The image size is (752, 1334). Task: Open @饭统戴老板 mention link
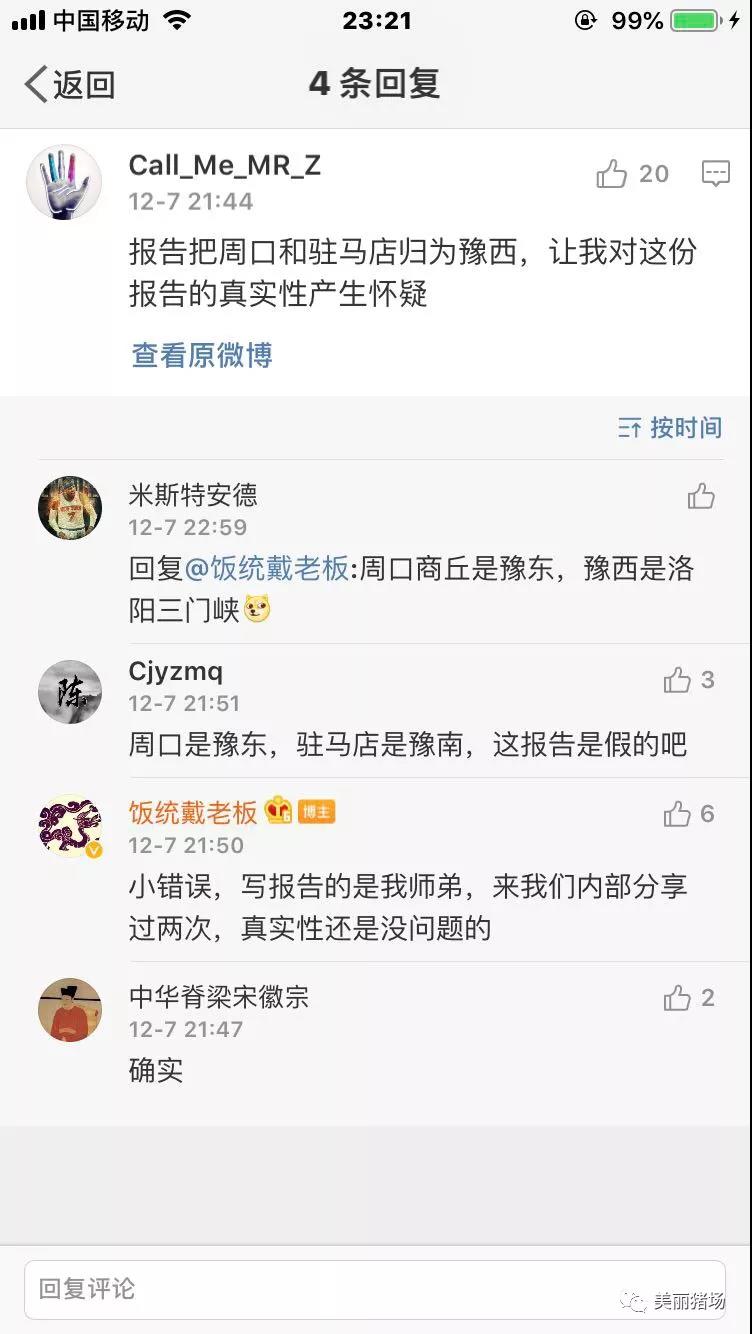pyautogui.click(x=266, y=569)
